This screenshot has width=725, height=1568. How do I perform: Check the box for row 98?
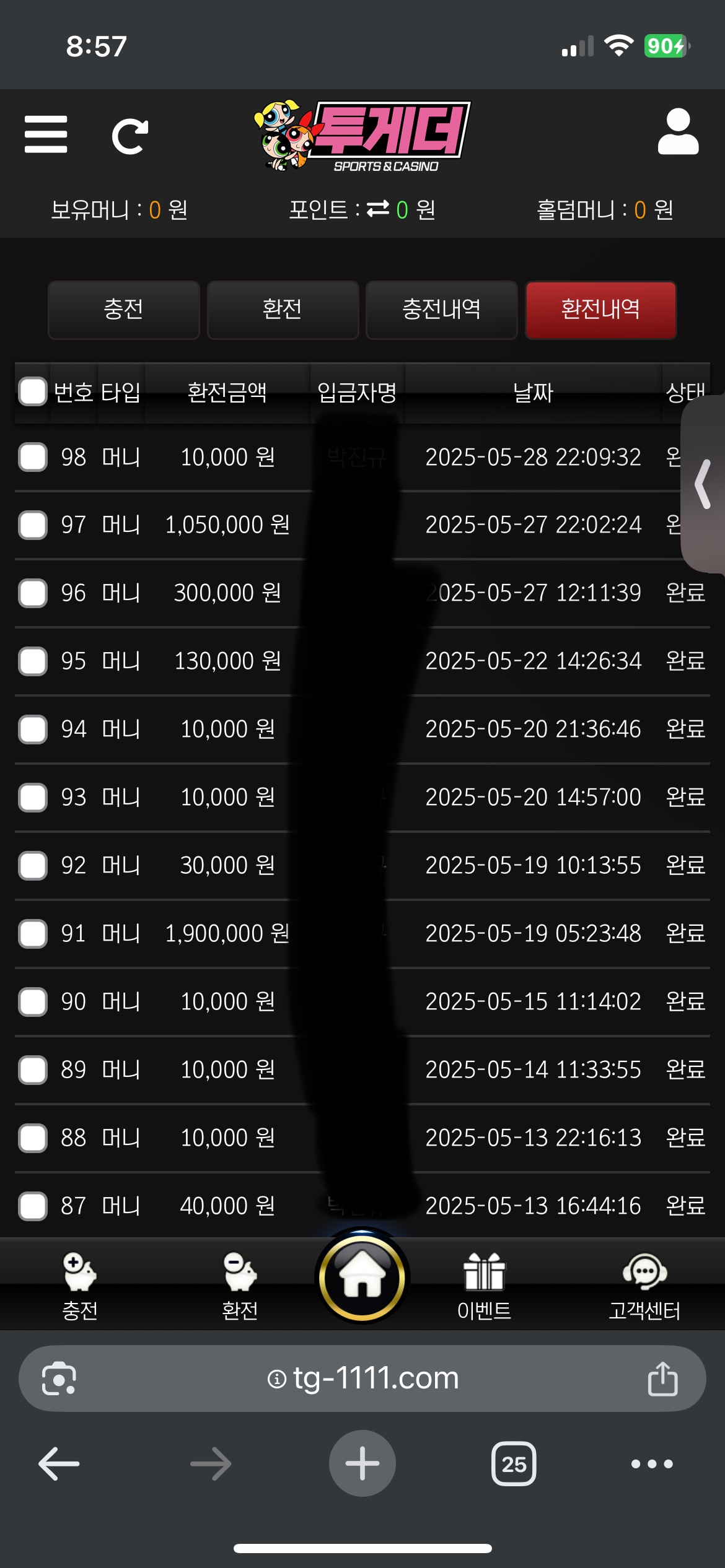33,457
